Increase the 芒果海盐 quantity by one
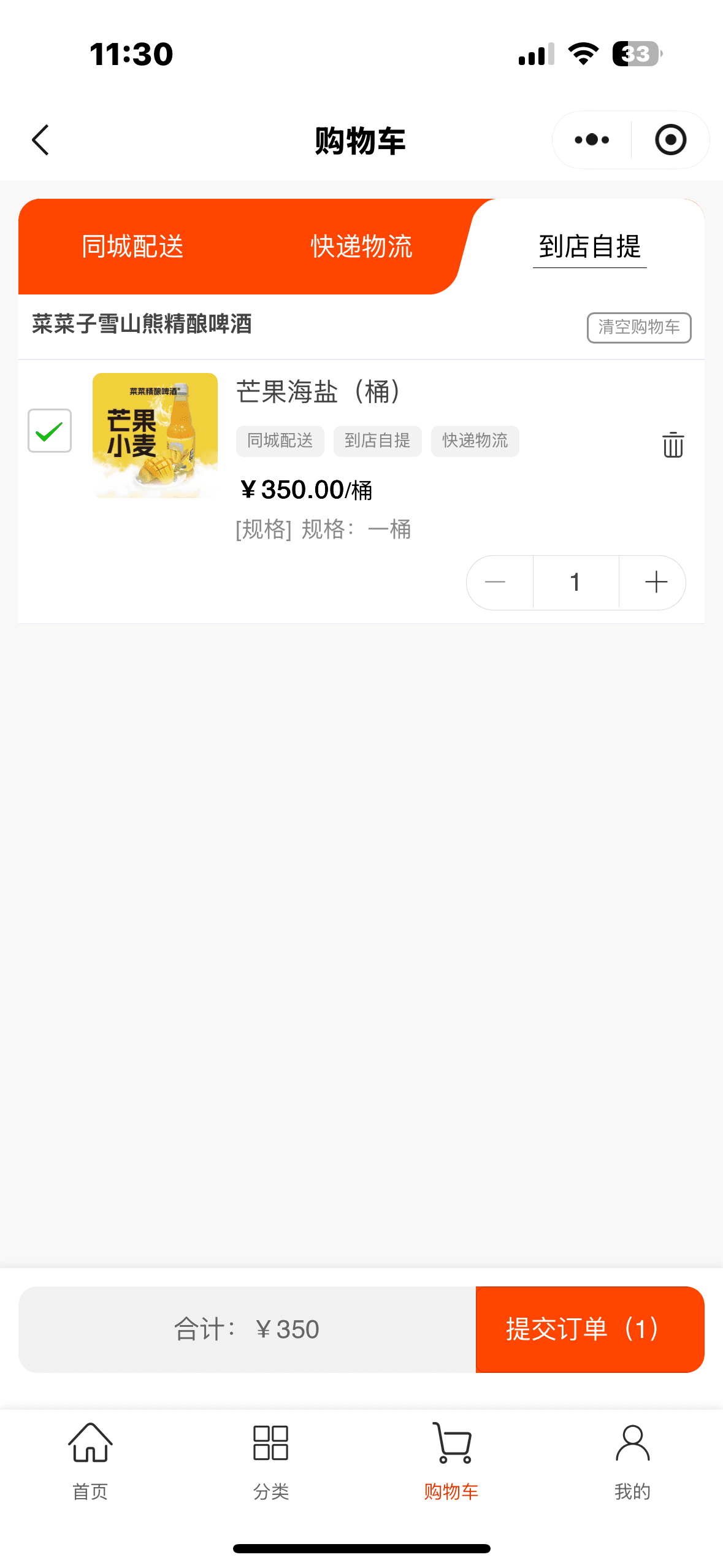The image size is (723, 1568). [x=656, y=582]
